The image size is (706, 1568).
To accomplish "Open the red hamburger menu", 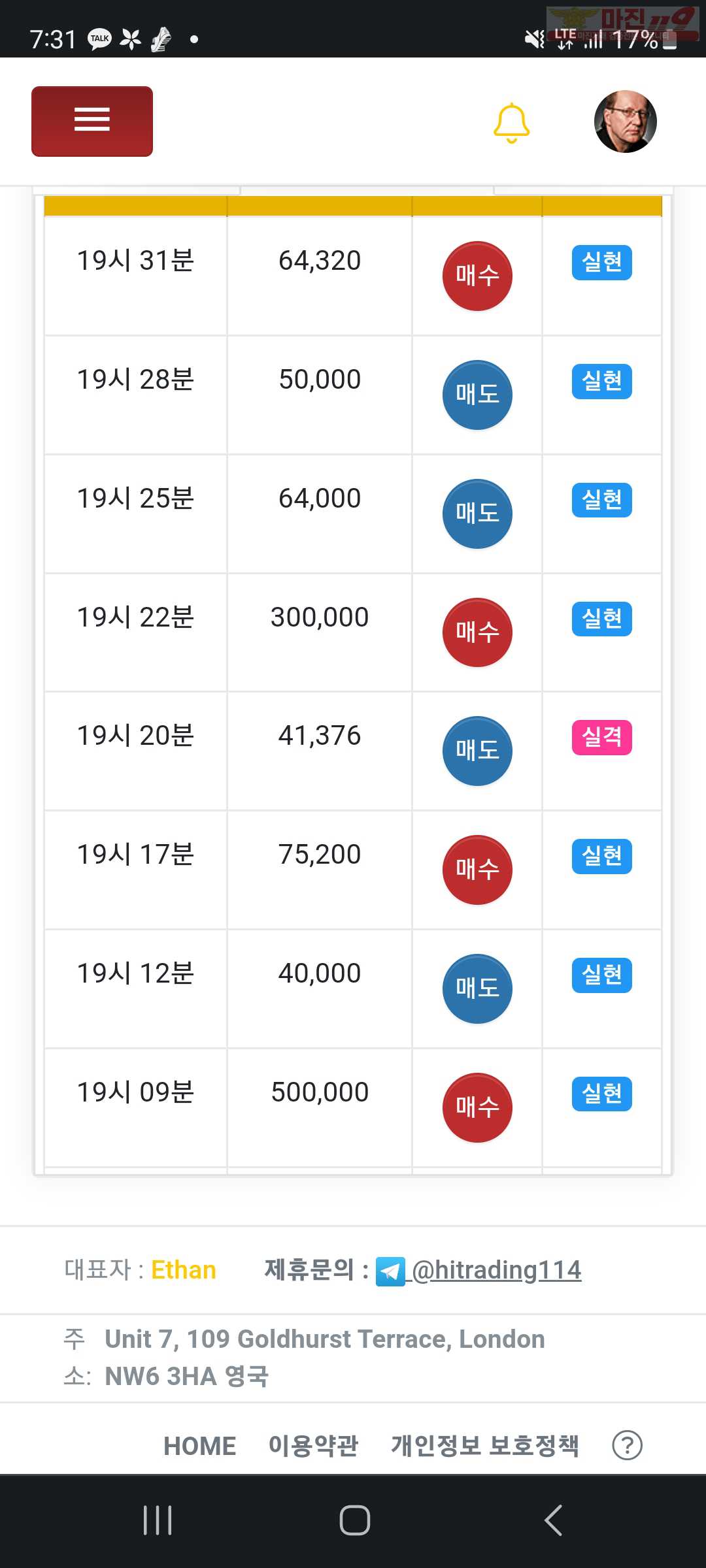I will click(x=92, y=122).
